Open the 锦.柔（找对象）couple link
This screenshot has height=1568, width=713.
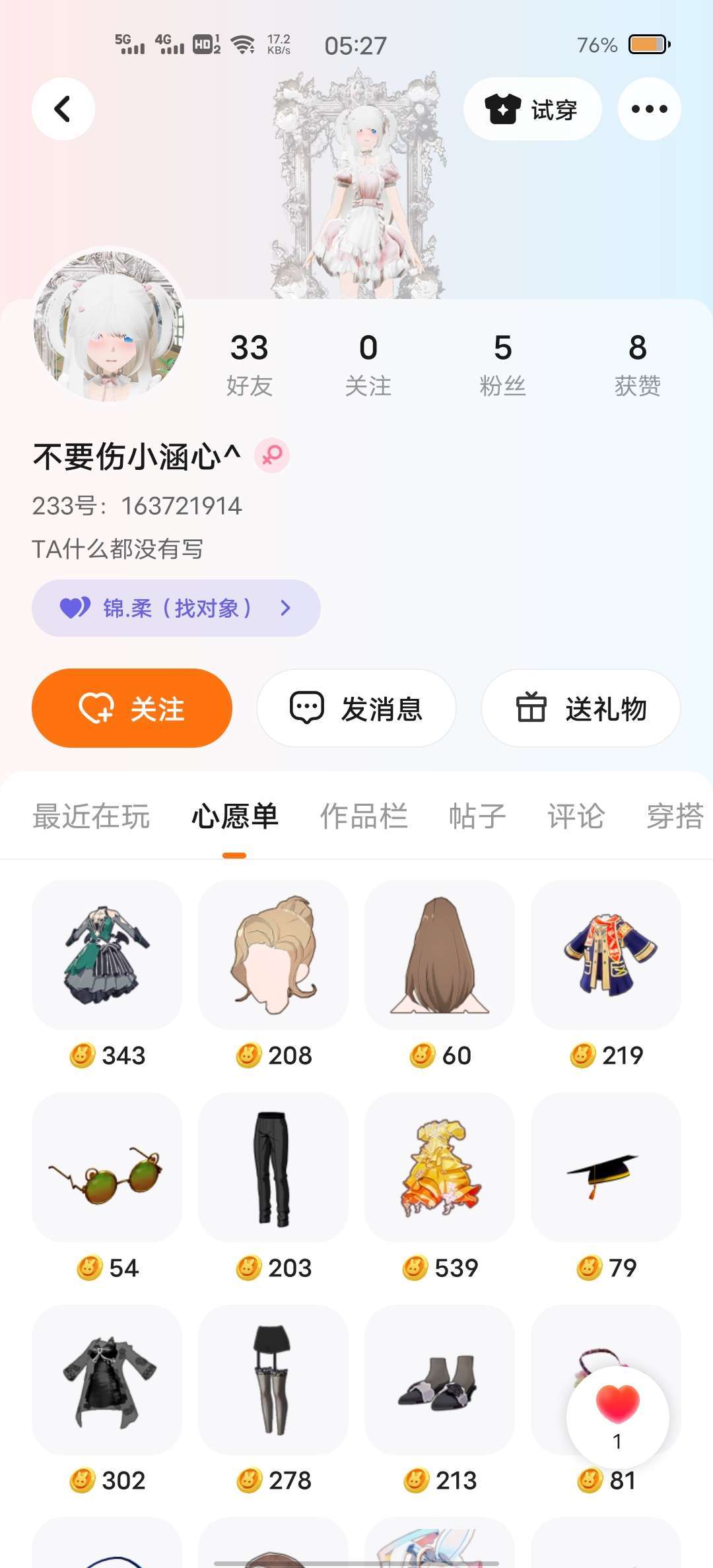(176, 608)
